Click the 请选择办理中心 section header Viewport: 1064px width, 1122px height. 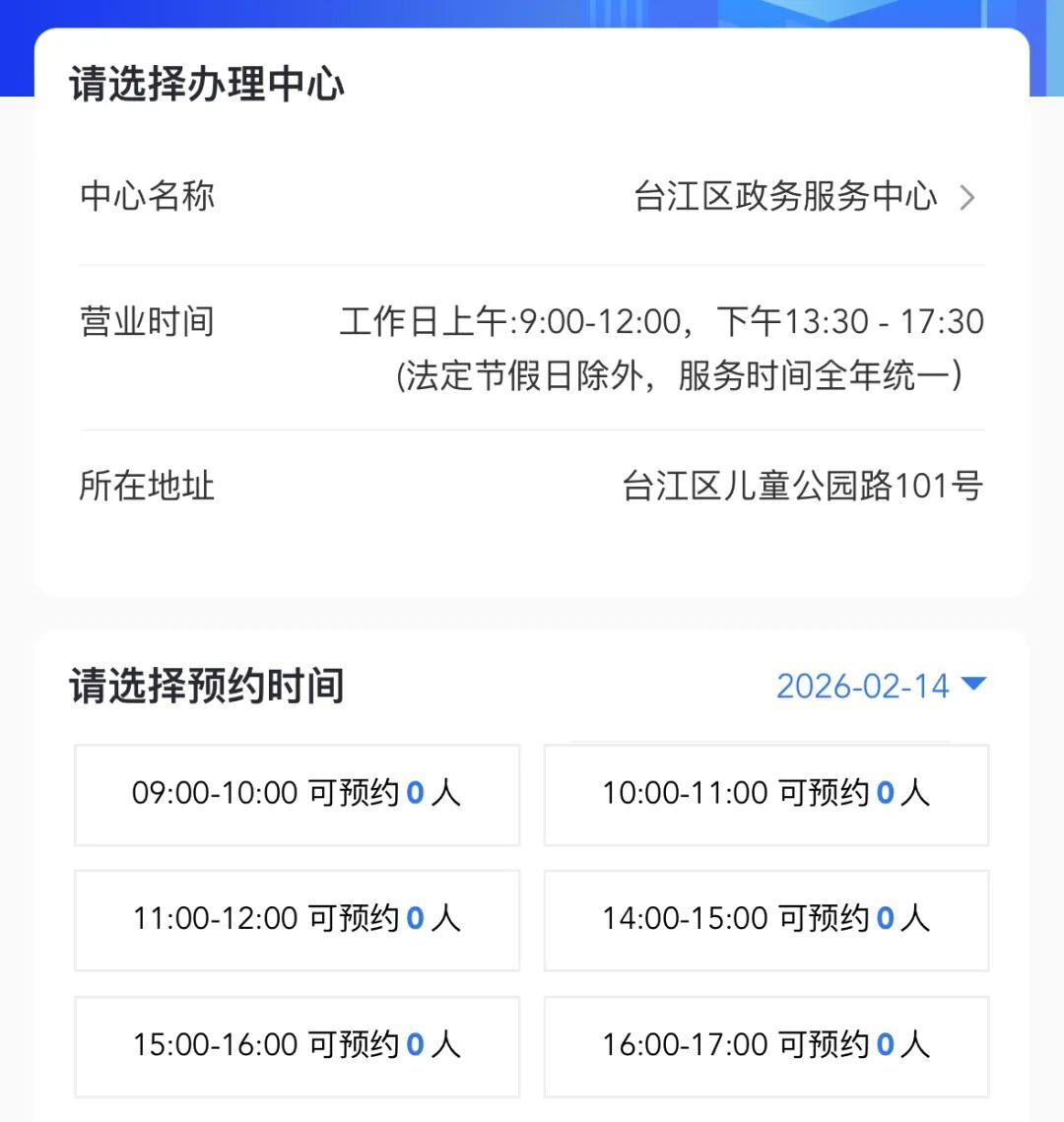coord(206,86)
